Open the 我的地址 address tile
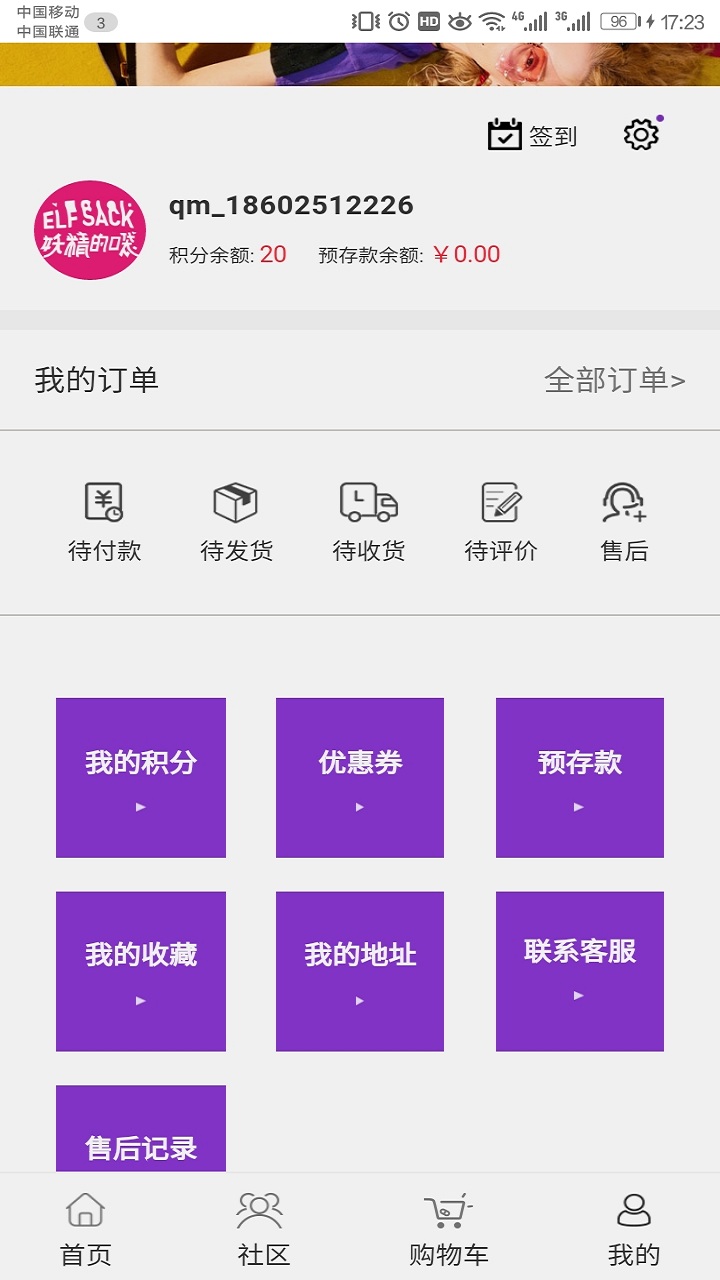The height and width of the screenshot is (1280, 720). (360, 971)
